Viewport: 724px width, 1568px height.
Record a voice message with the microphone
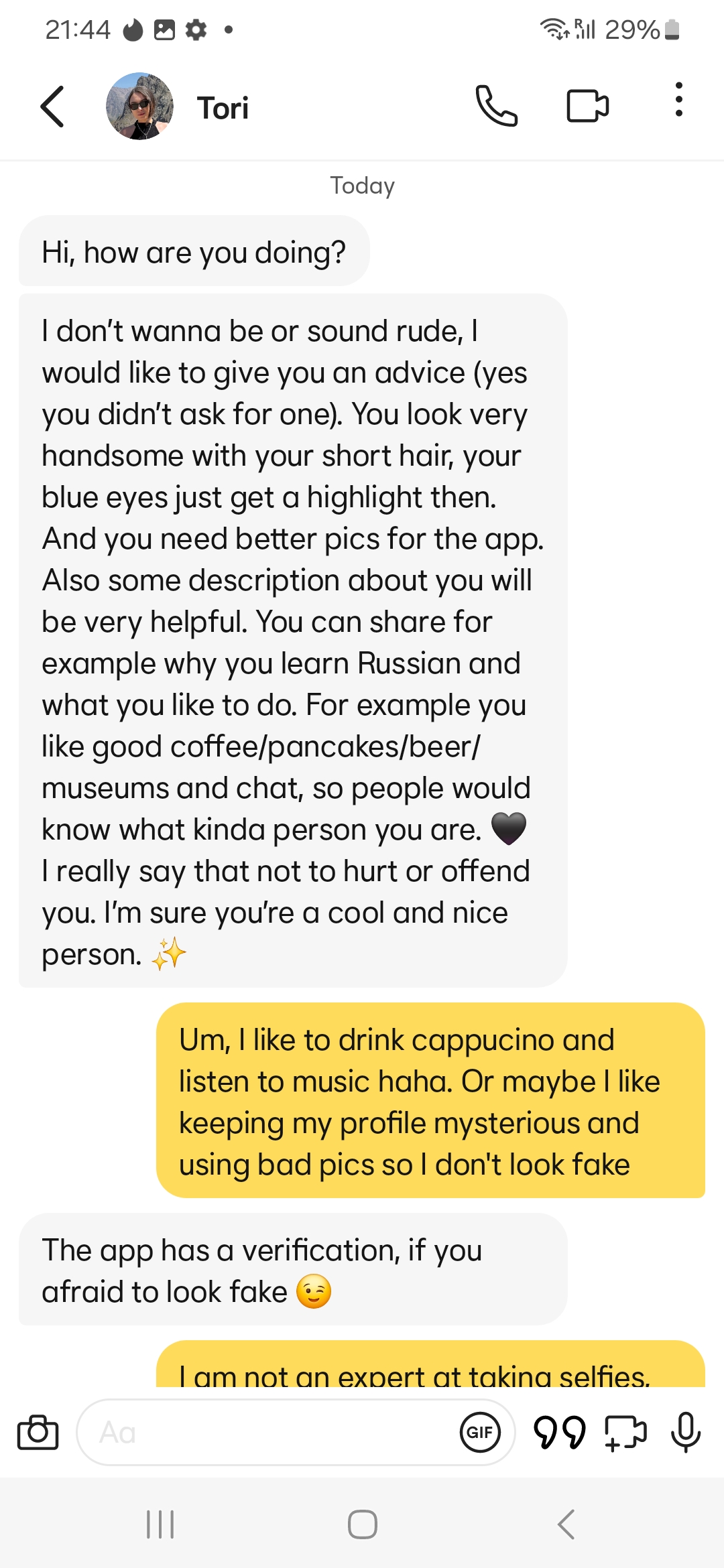[x=685, y=1432]
